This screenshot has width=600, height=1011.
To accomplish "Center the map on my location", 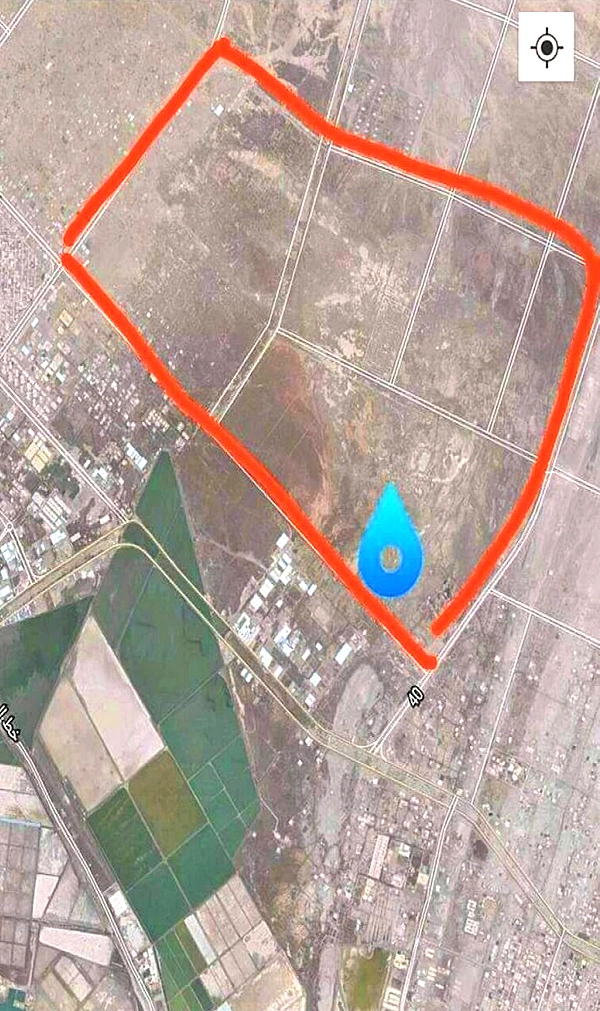I will point(547,47).
